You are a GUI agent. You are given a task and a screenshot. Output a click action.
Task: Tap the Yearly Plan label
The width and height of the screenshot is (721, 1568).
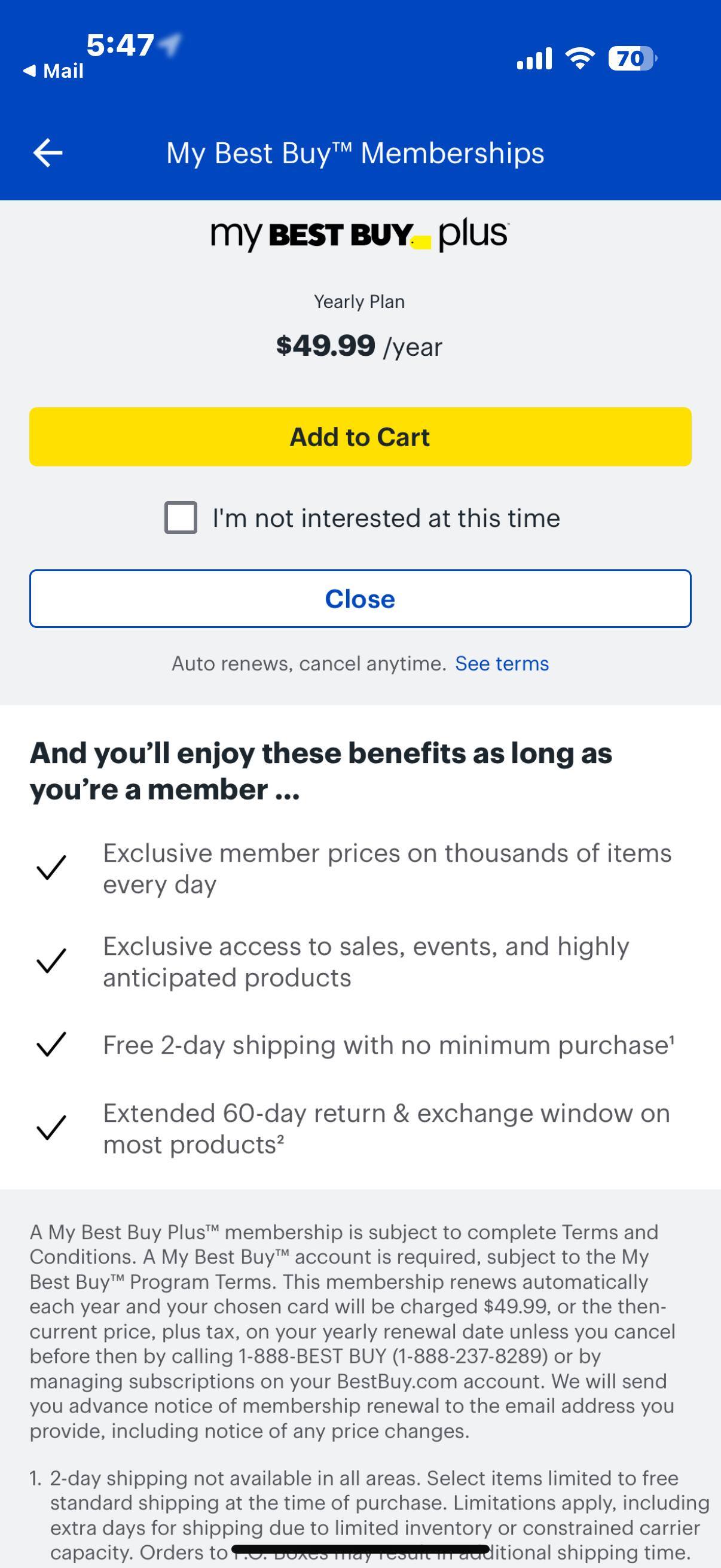pyautogui.click(x=360, y=301)
